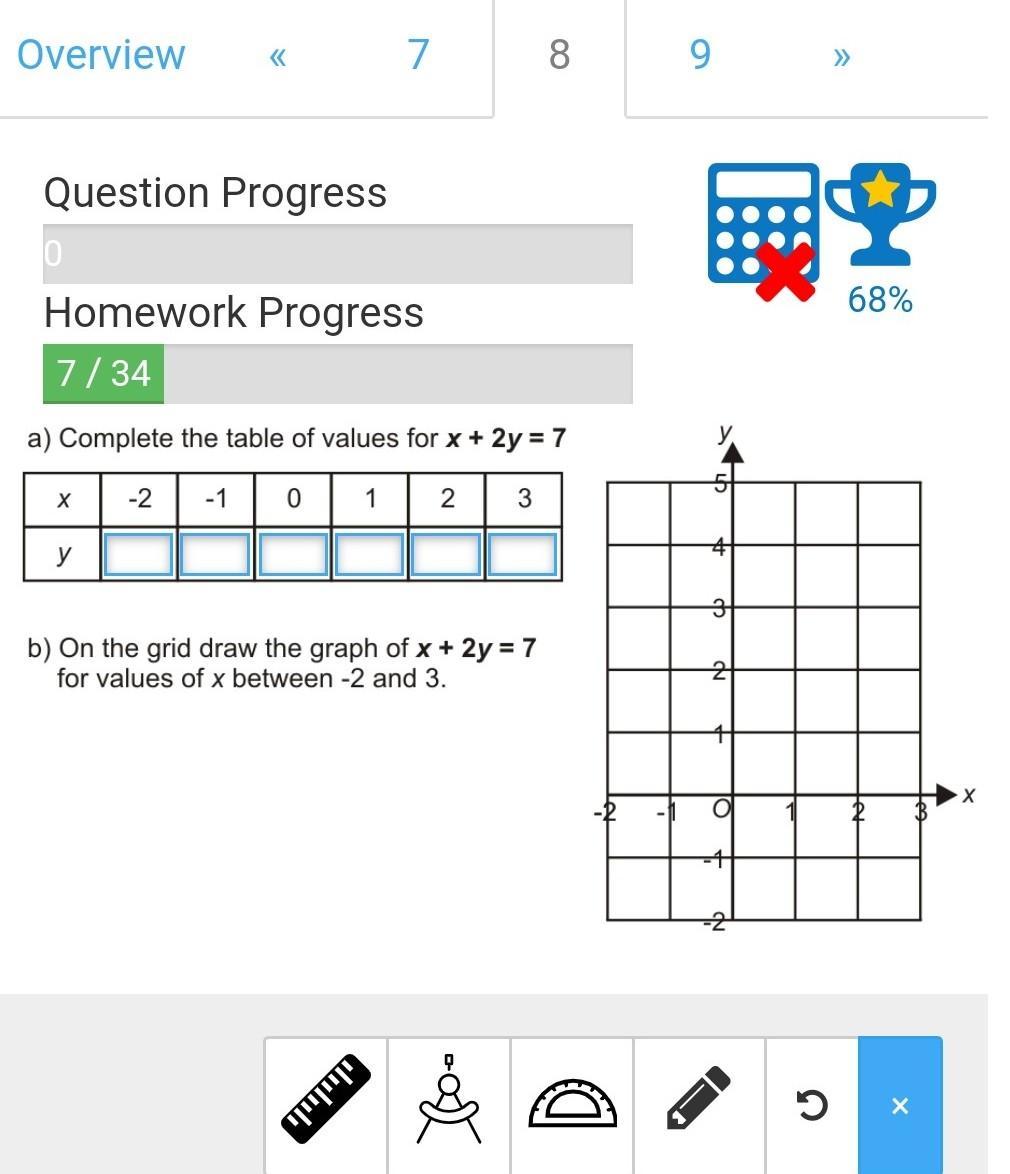Enter y value for x = 2
1010x1174 pixels.
(x=447, y=555)
